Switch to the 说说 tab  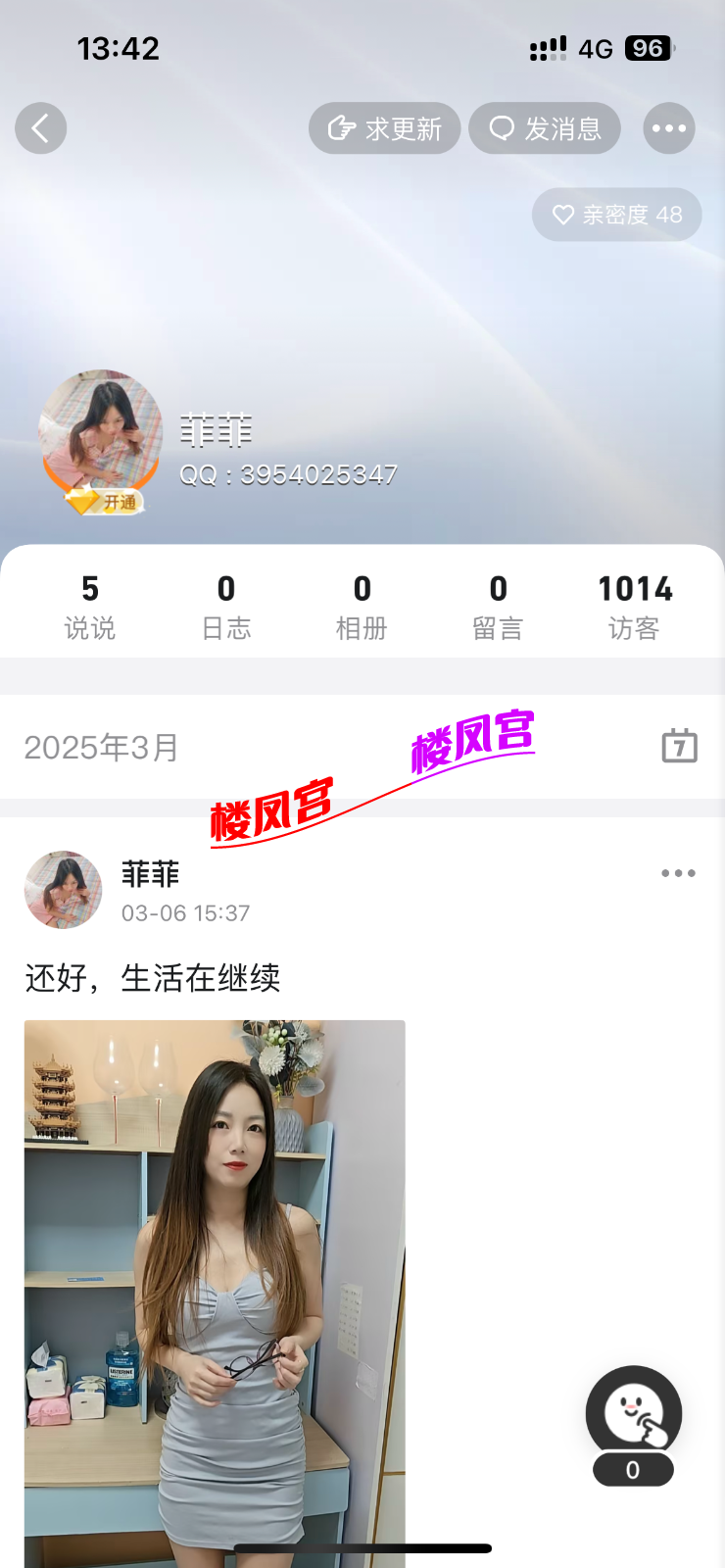tap(90, 607)
